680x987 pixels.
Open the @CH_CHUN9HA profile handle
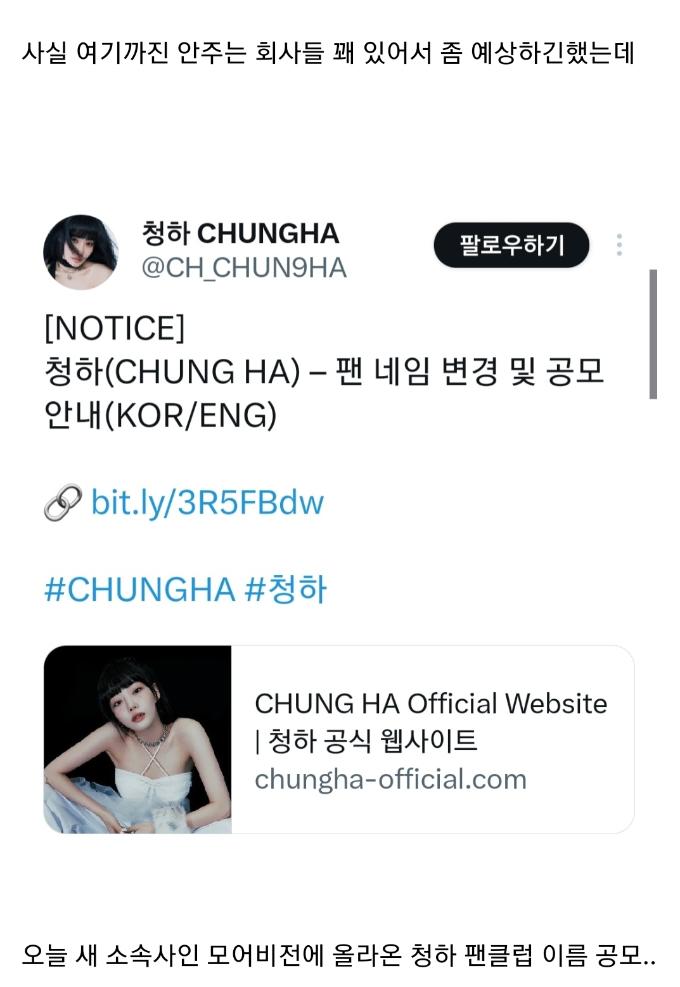pyautogui.click(x=243, y=268)
